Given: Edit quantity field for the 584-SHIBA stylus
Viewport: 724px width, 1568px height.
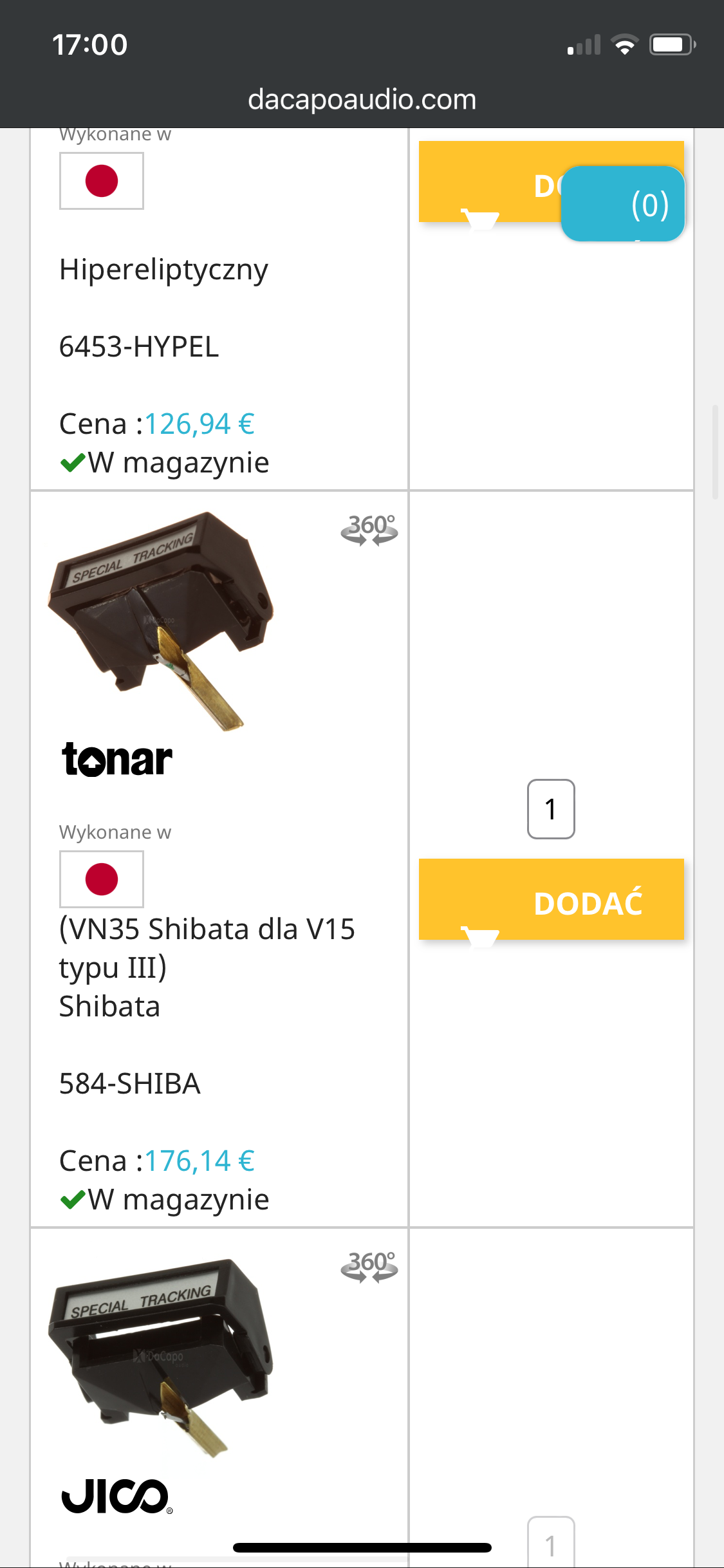Looking at the screenshot, I should pos(551,809).
